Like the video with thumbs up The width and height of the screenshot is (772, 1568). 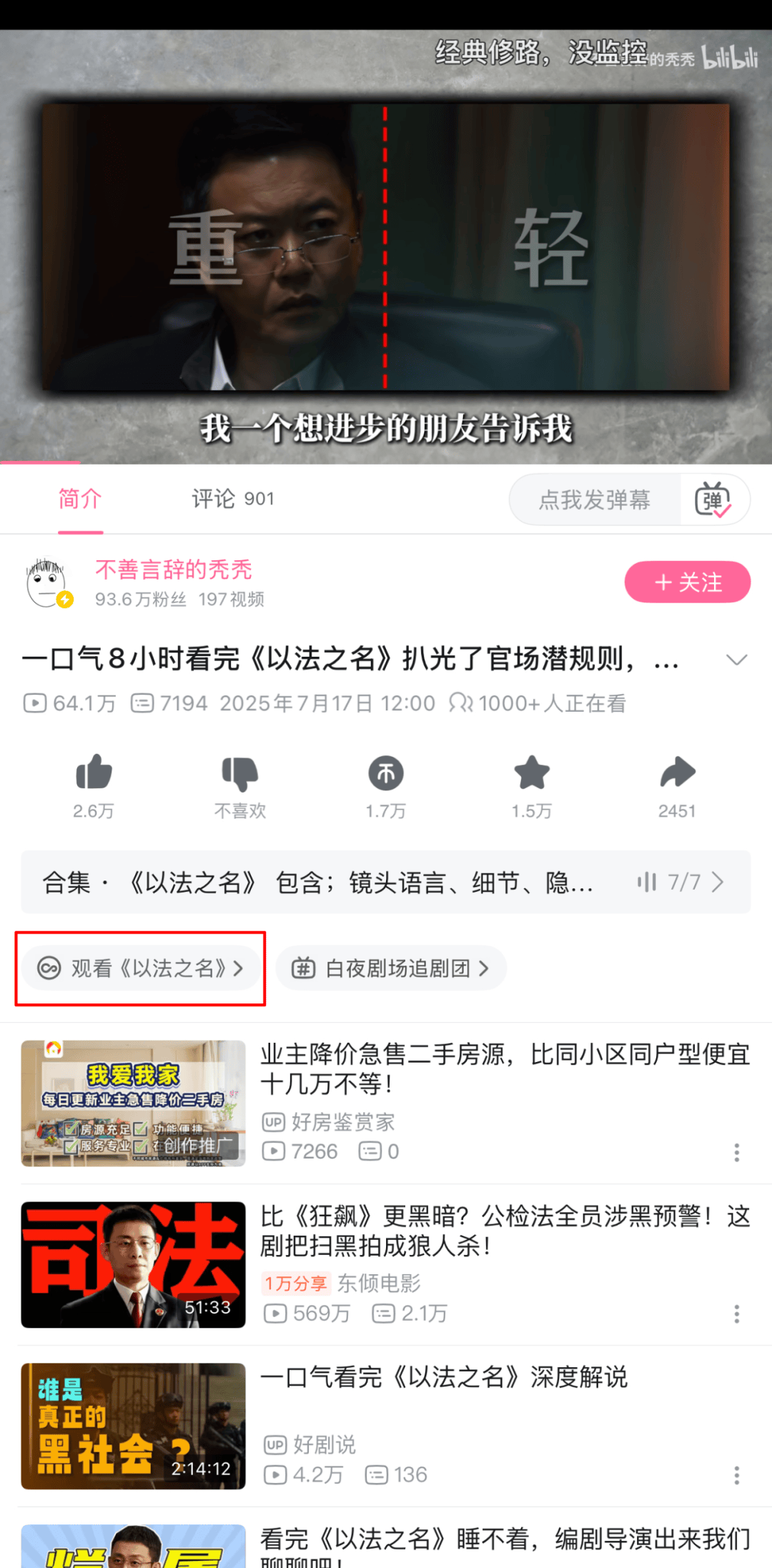(x=94, y=773)
